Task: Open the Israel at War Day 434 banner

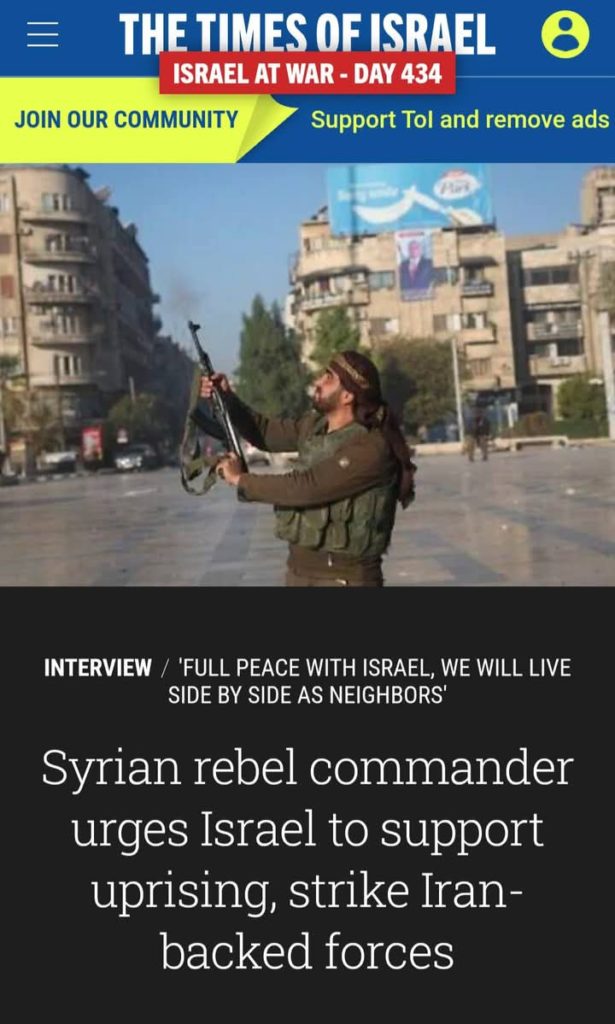Action: point(307,73)
